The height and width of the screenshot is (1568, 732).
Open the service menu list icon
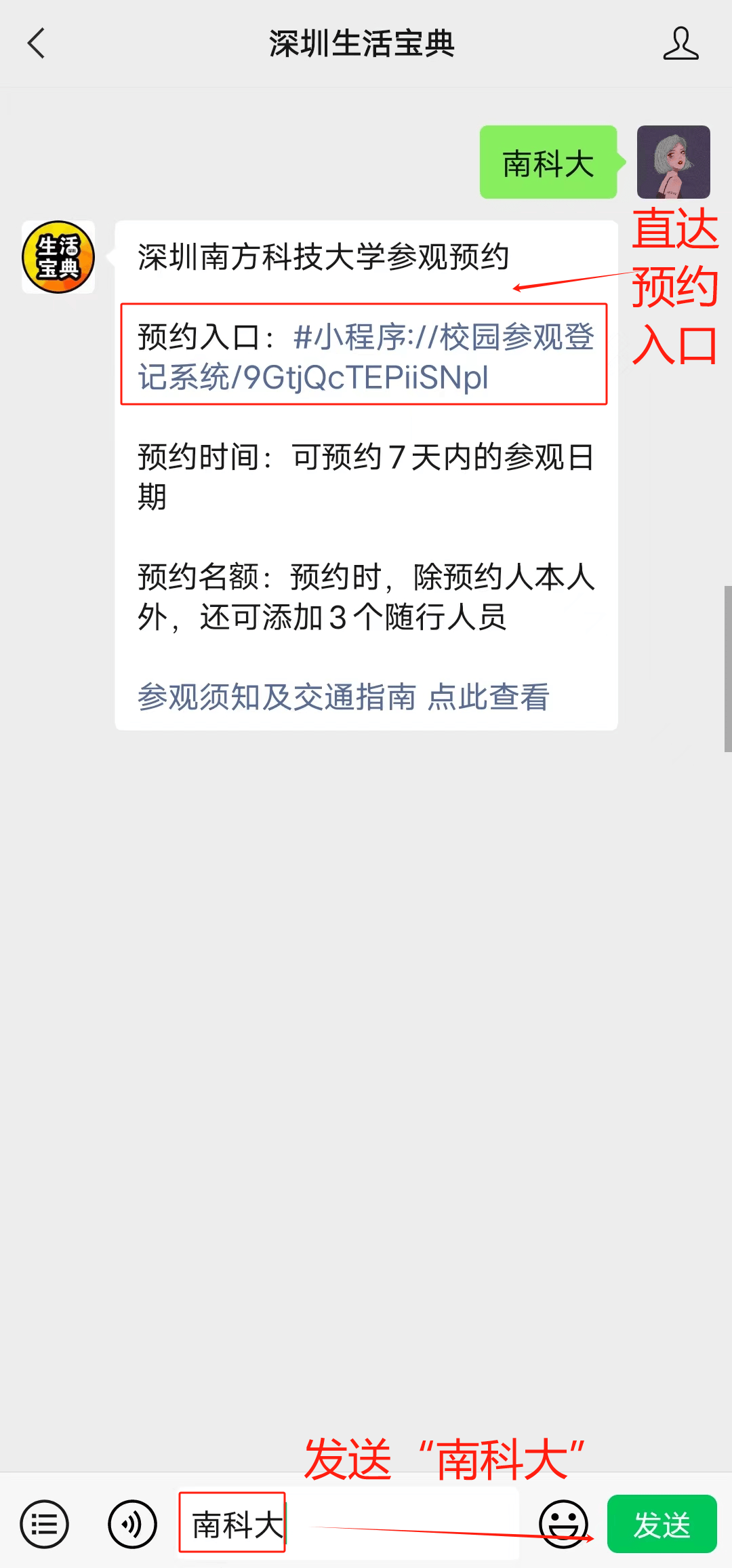tap(45, 1524)
